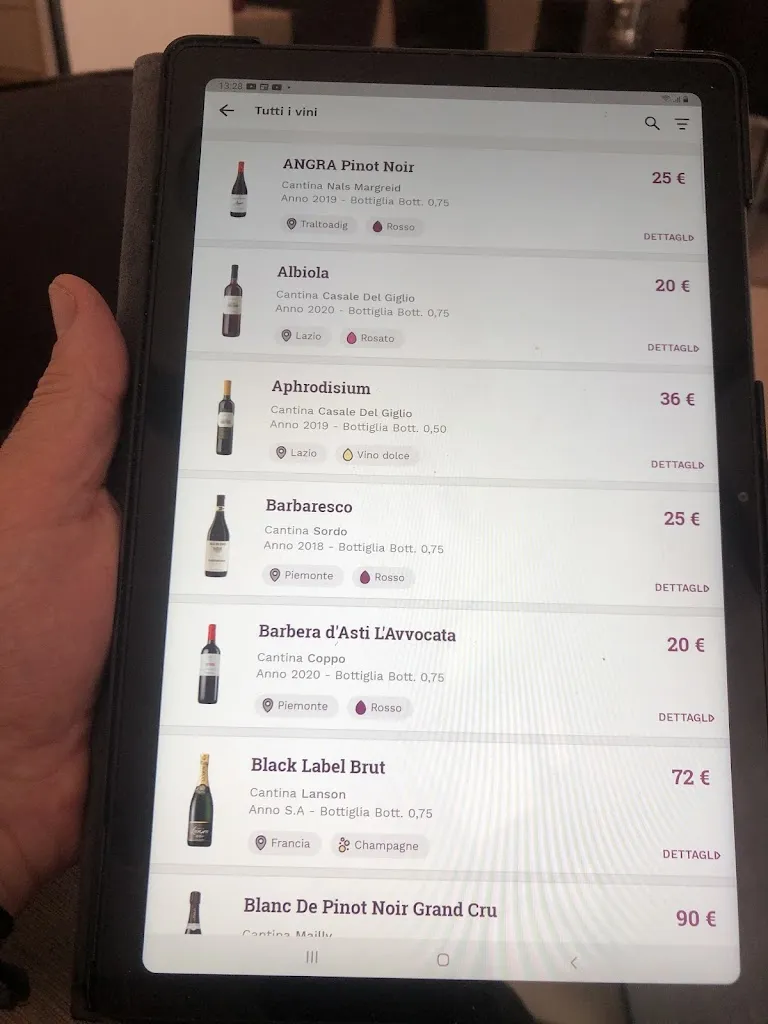Open the filter options icon
The image size is (768, 1024).
pos(682,124)
